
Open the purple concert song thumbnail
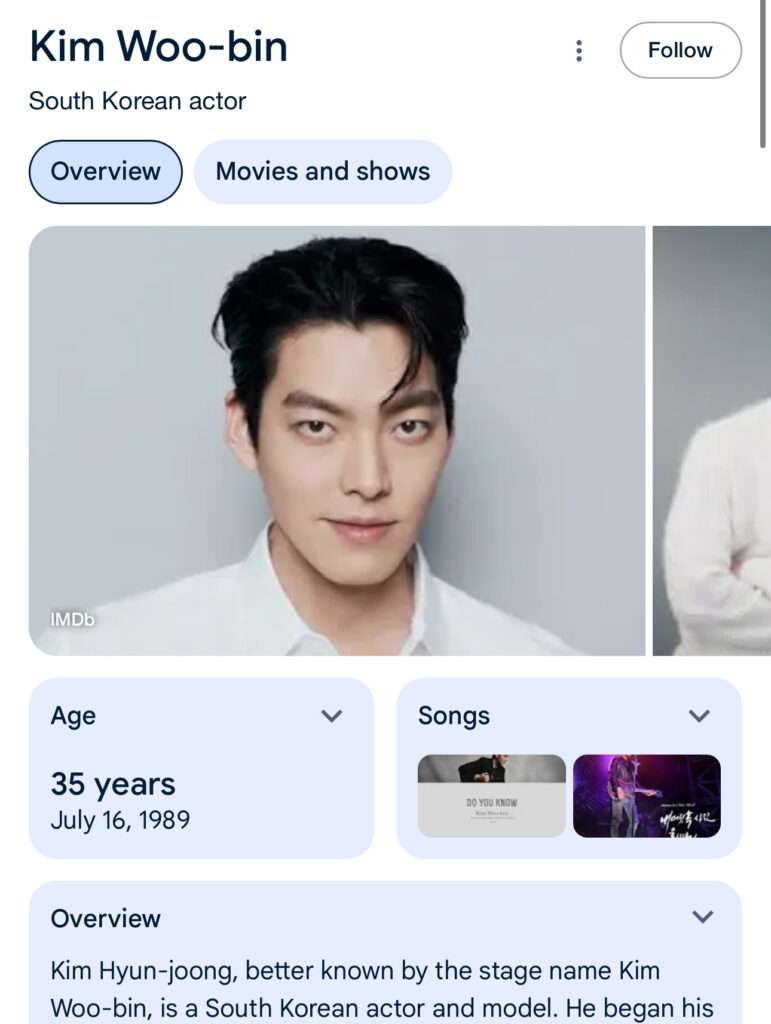click(x=646, y=795)
